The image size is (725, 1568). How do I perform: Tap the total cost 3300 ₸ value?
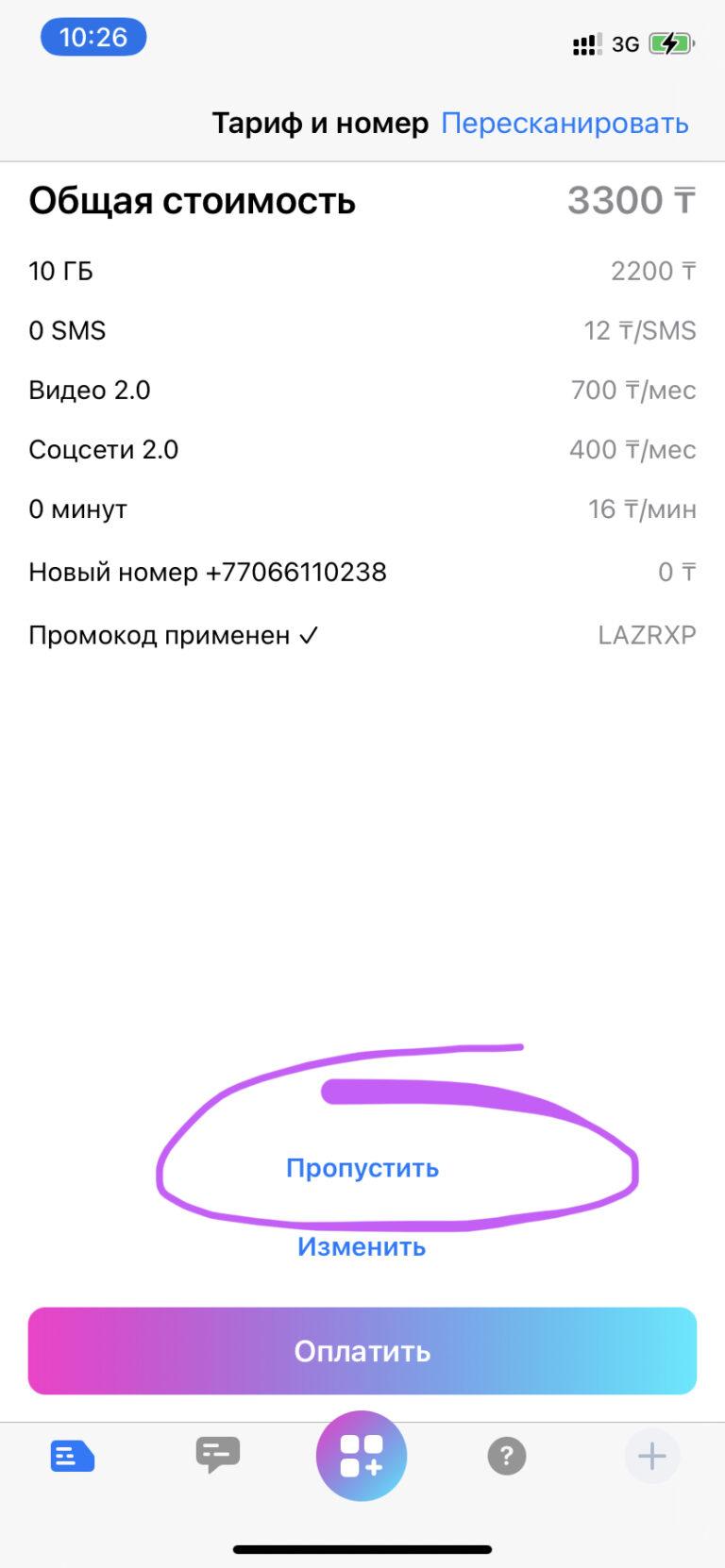pos(631,200)
